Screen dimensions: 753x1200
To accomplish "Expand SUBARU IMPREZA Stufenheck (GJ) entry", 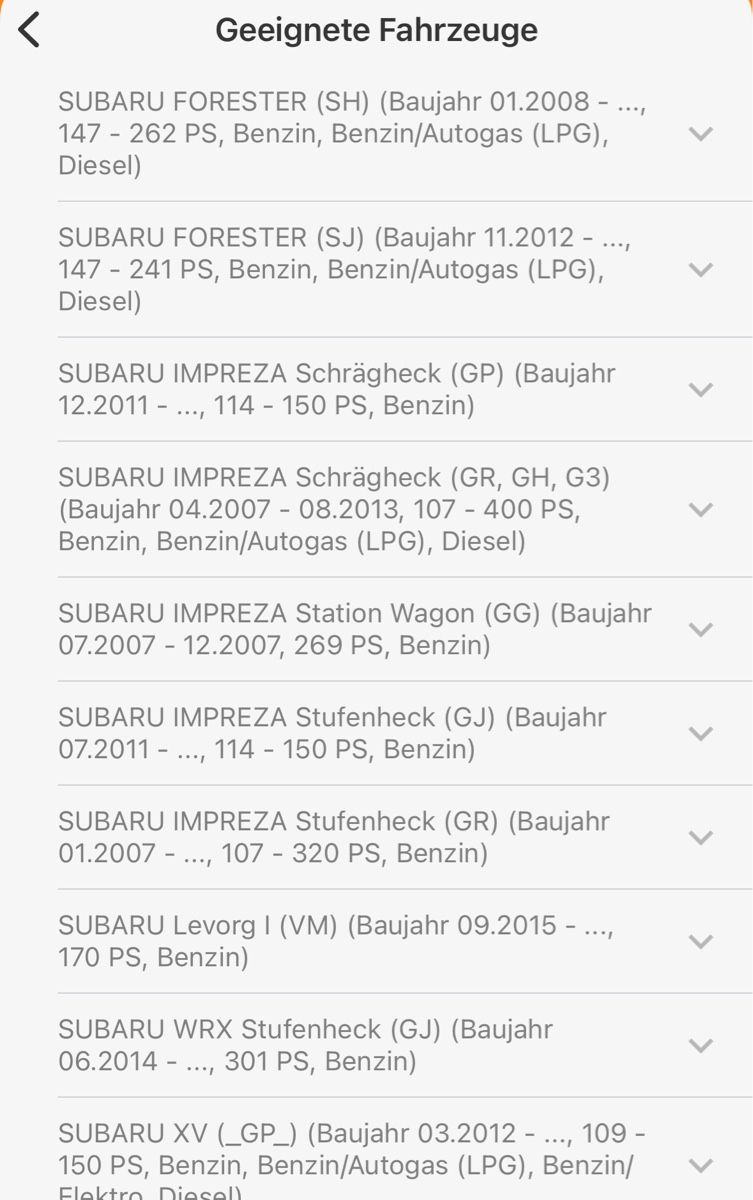I will 701,733.
